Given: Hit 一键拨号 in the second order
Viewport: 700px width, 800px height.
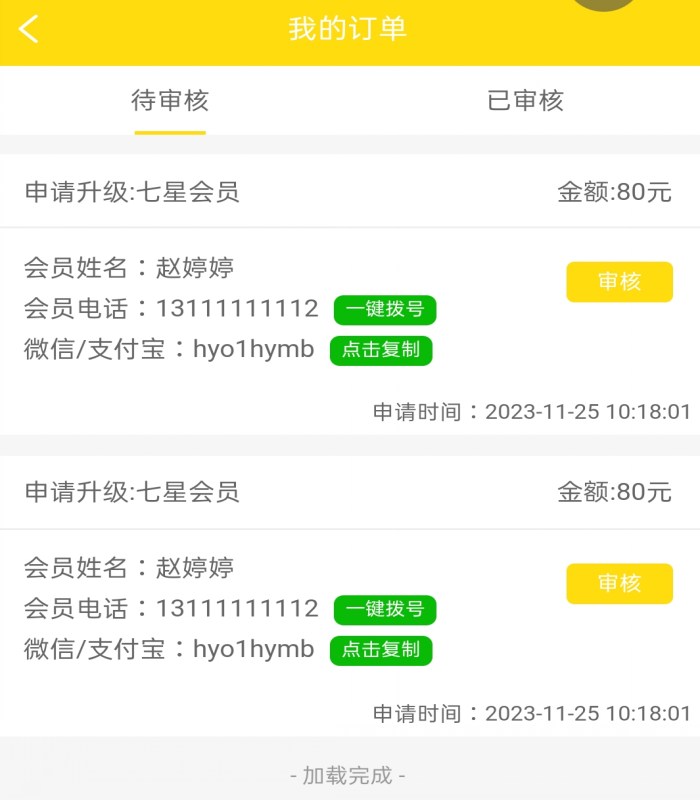Looking at the screenshot, I should pos(385,610).
